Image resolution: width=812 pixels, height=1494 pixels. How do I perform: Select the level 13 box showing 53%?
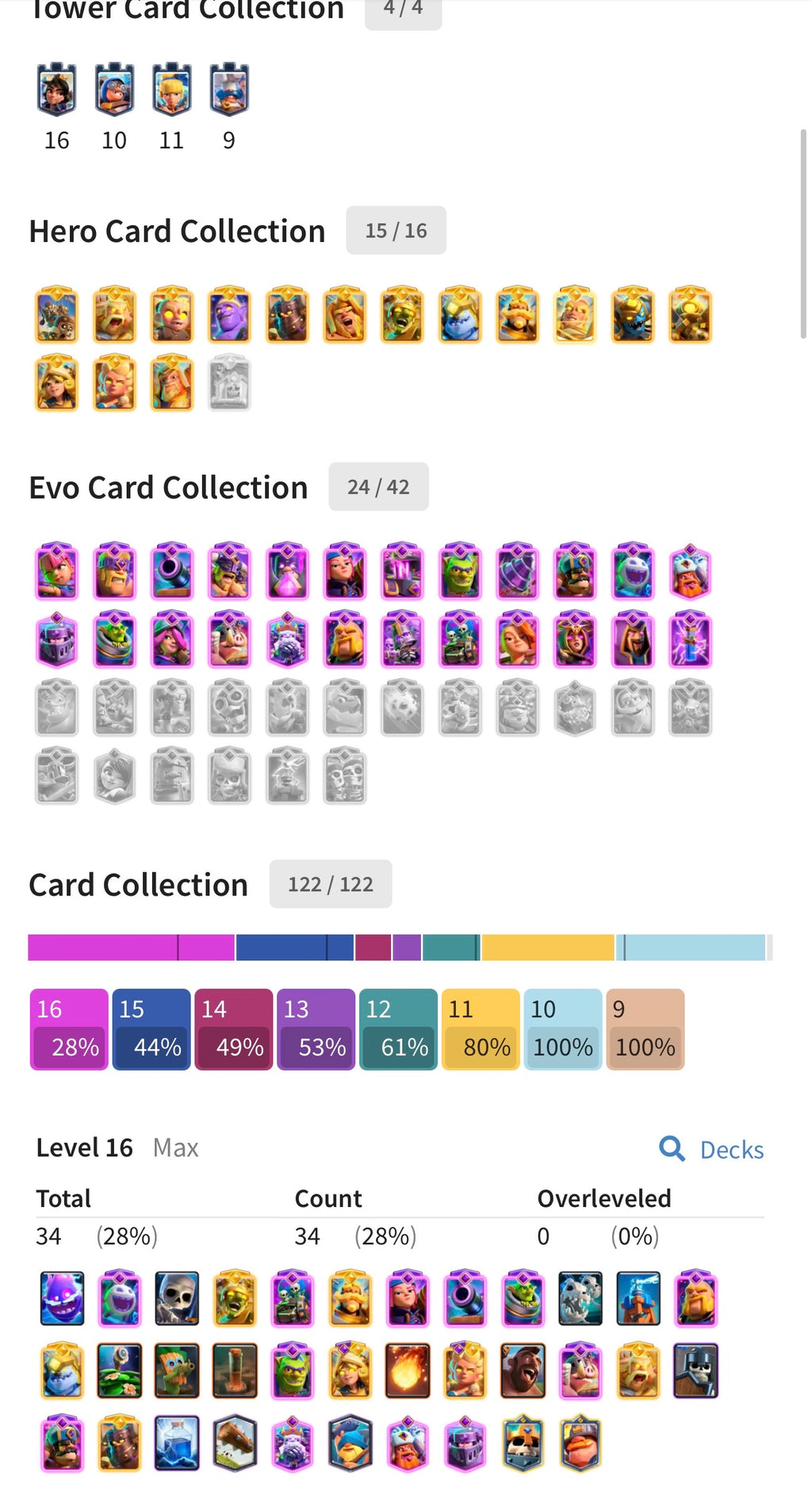[x=316, y=1029]
